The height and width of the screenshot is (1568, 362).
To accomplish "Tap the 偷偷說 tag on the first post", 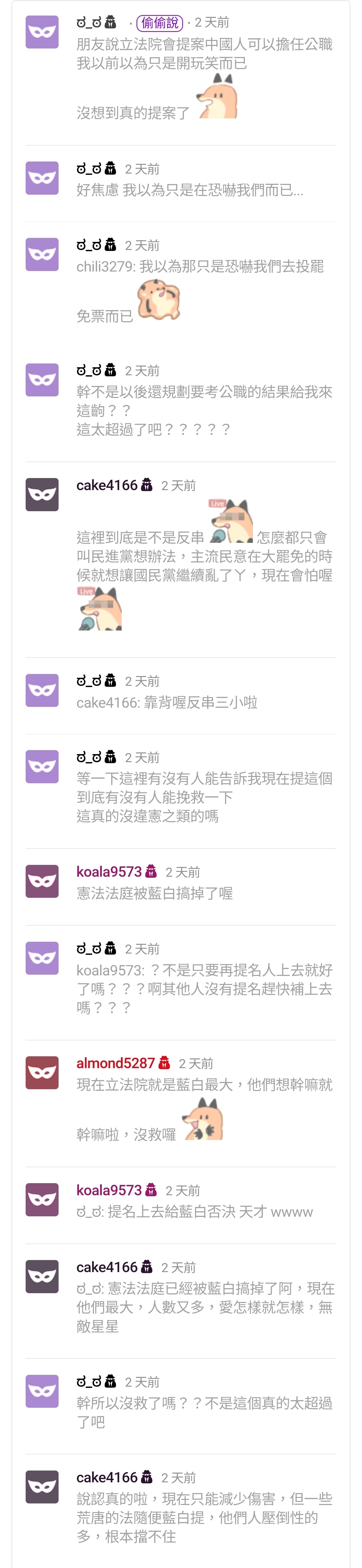I will click(x=160, y=23).
